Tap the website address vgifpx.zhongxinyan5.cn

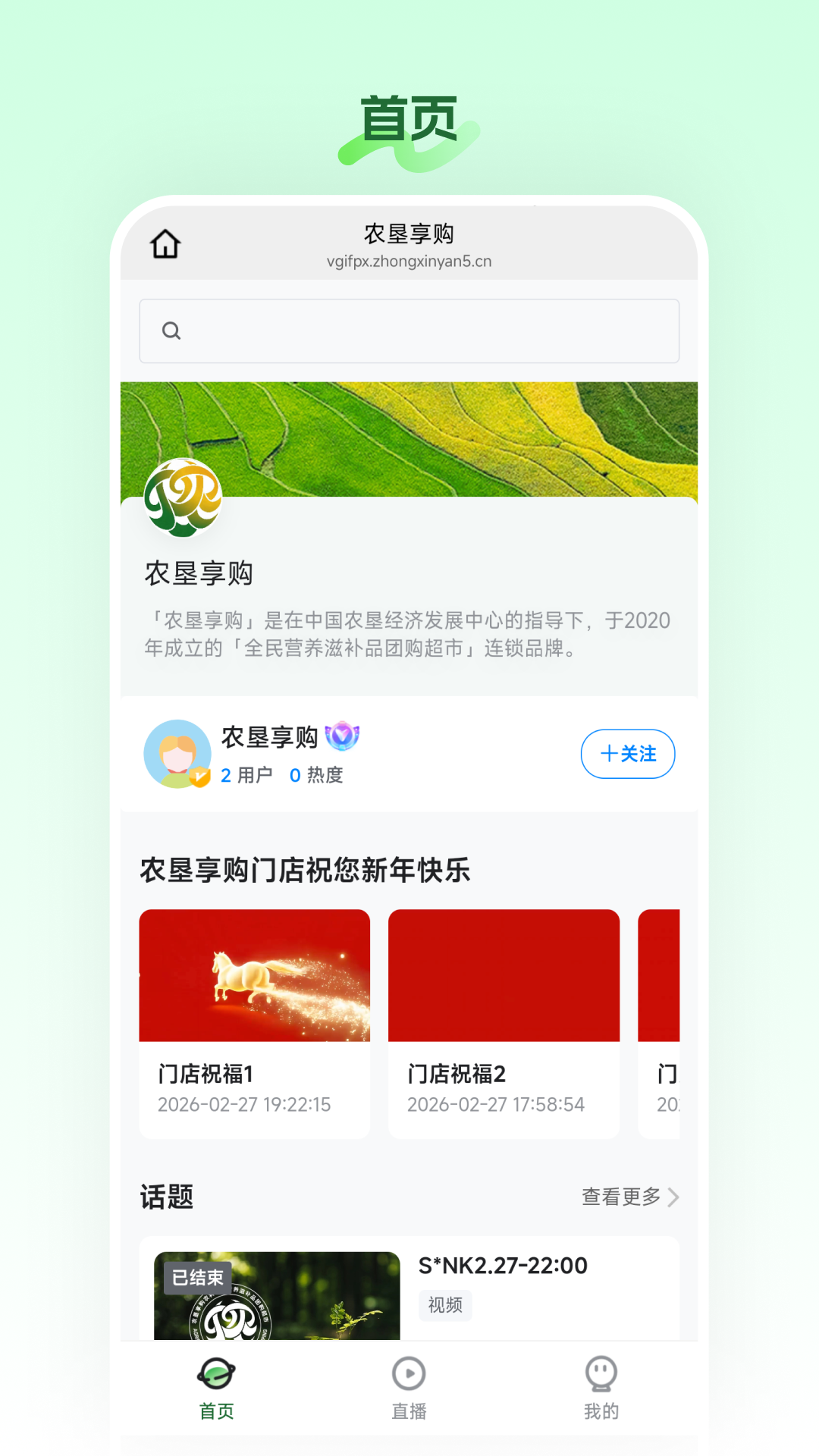[x=409, y=261]
